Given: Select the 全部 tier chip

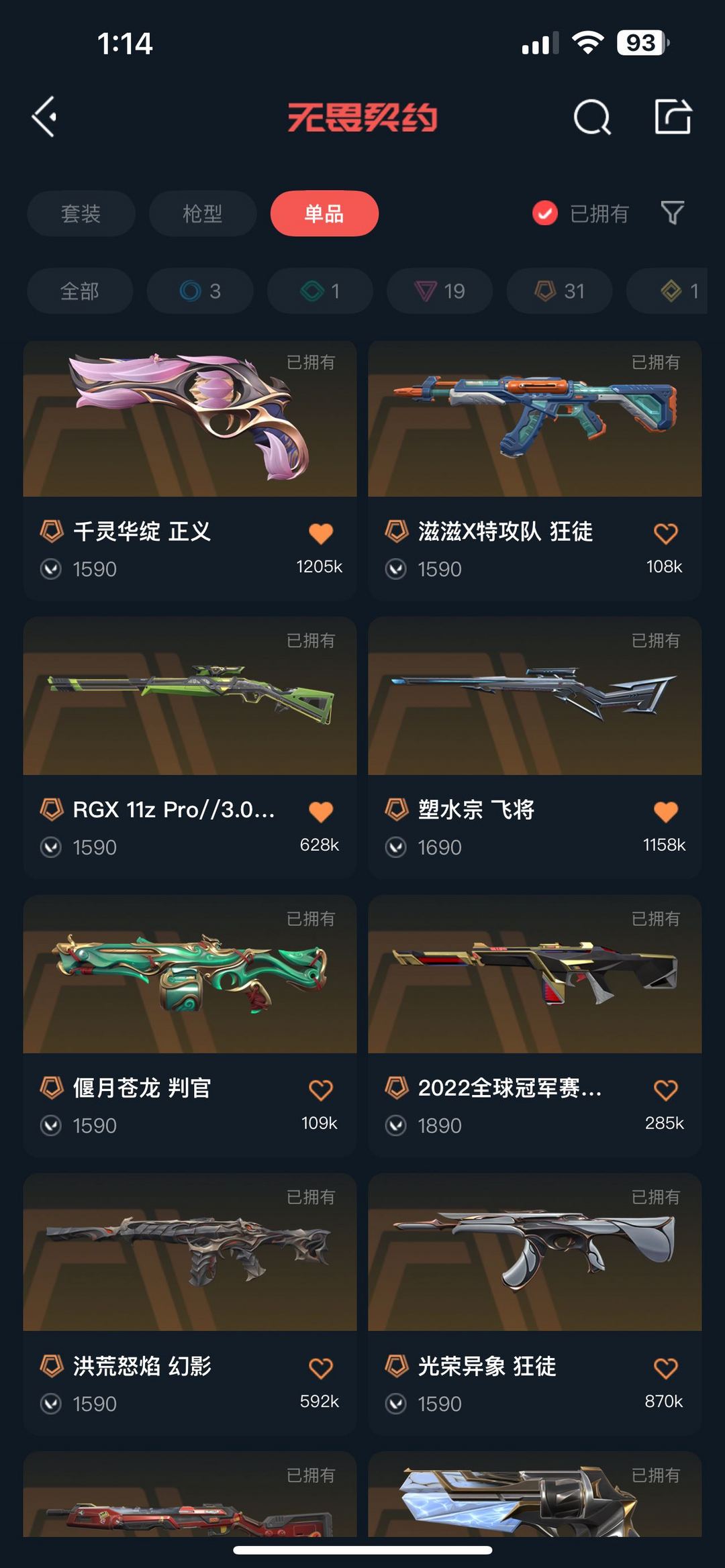Looking at the screenshot, I should point(80,291).
